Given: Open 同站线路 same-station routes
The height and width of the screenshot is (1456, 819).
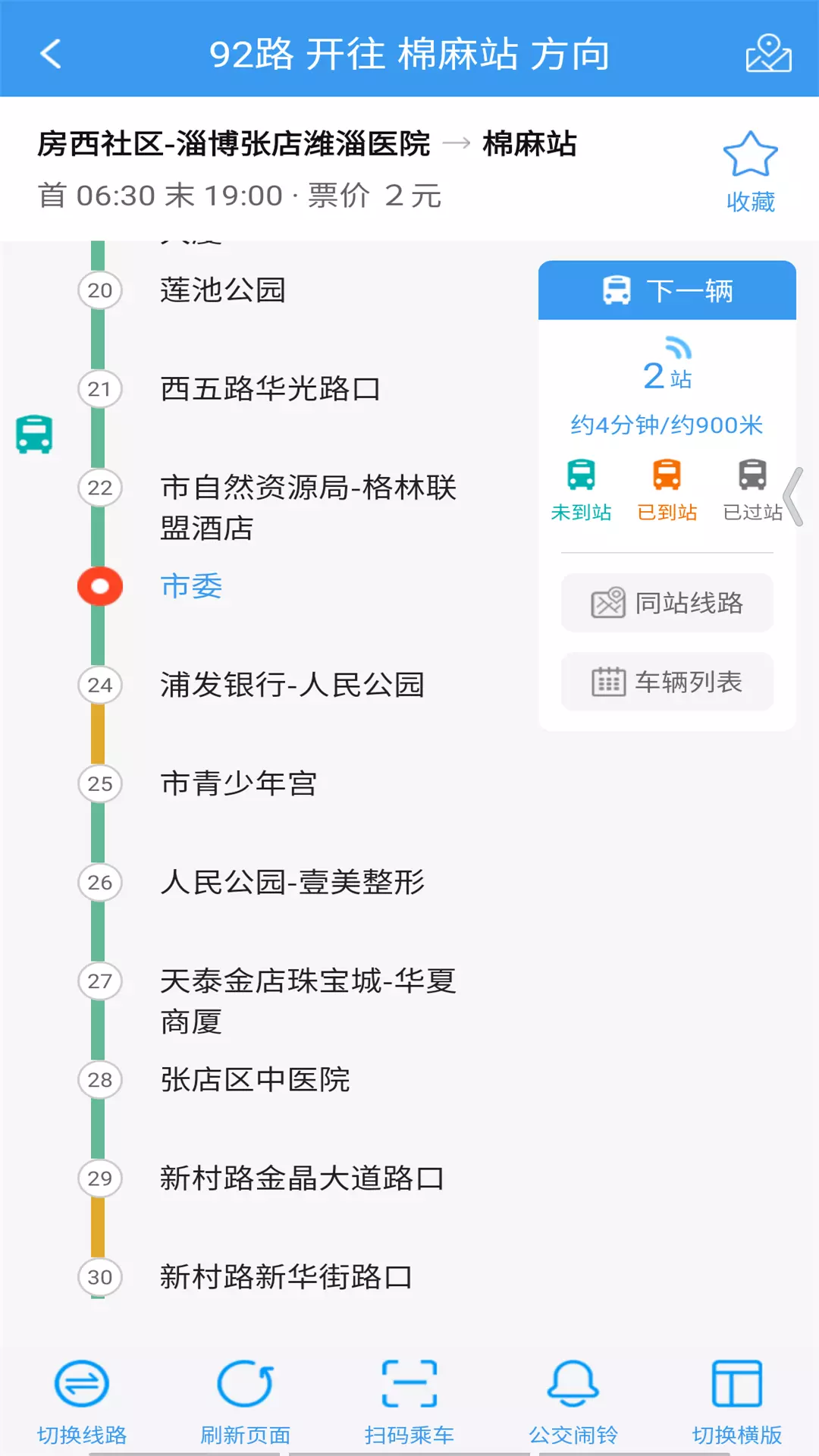Looking at the screenshot, I should tap(667, 603).
